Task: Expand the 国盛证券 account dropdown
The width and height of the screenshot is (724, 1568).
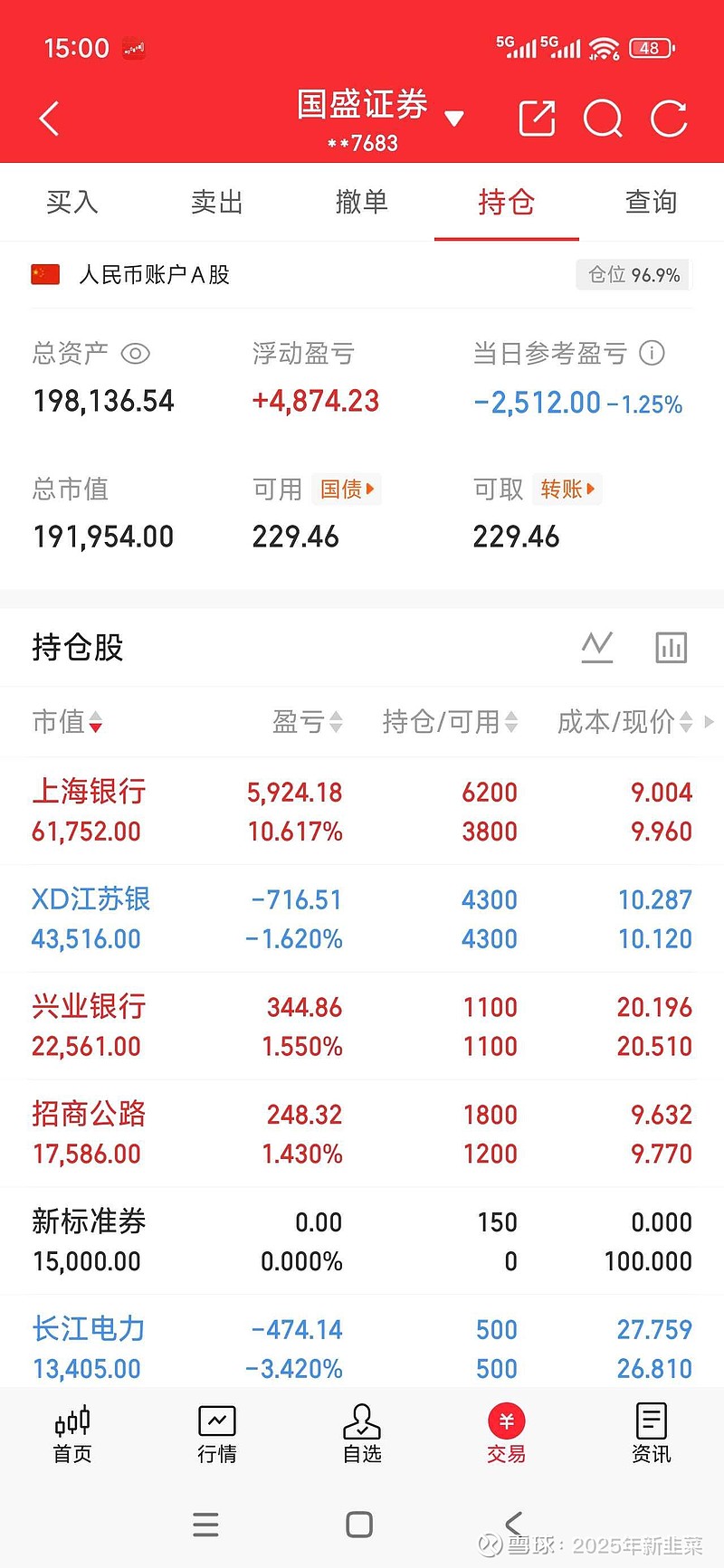Action: 455,118
